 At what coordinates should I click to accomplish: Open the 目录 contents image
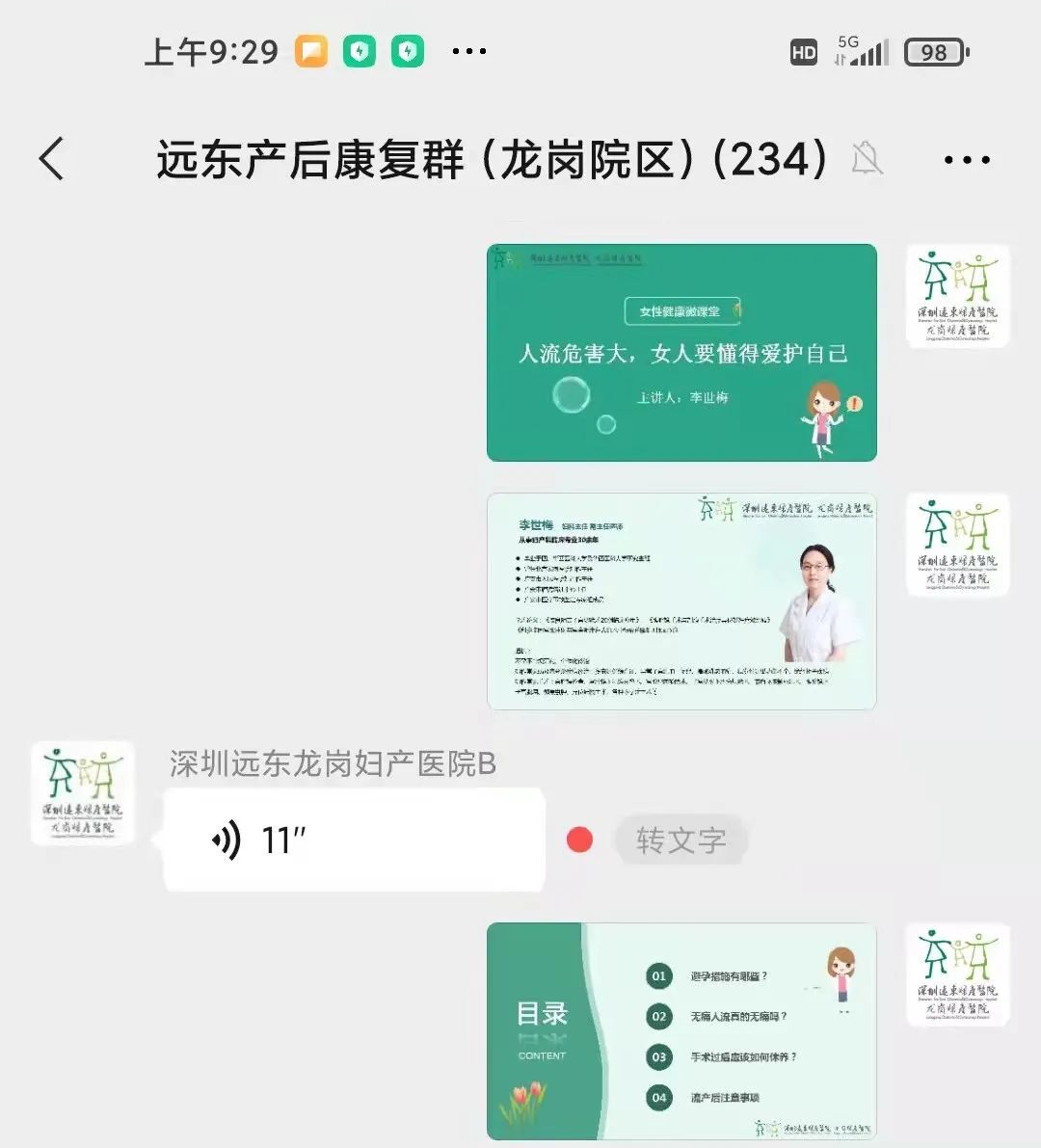point(681,1030)
